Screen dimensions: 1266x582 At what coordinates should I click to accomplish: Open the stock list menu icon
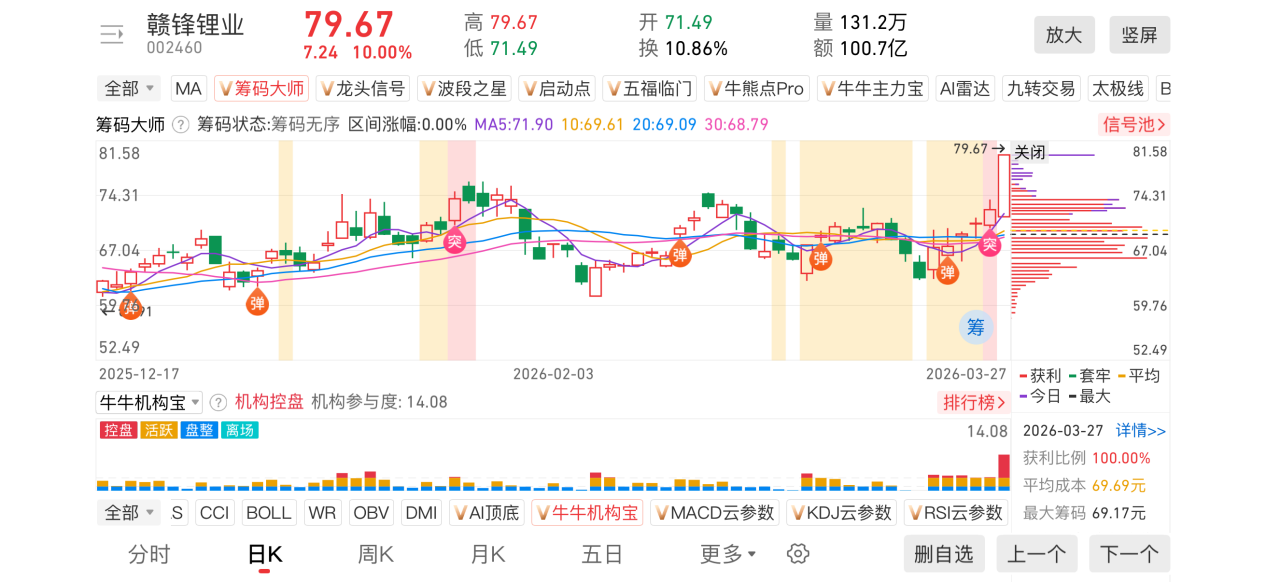111,35
